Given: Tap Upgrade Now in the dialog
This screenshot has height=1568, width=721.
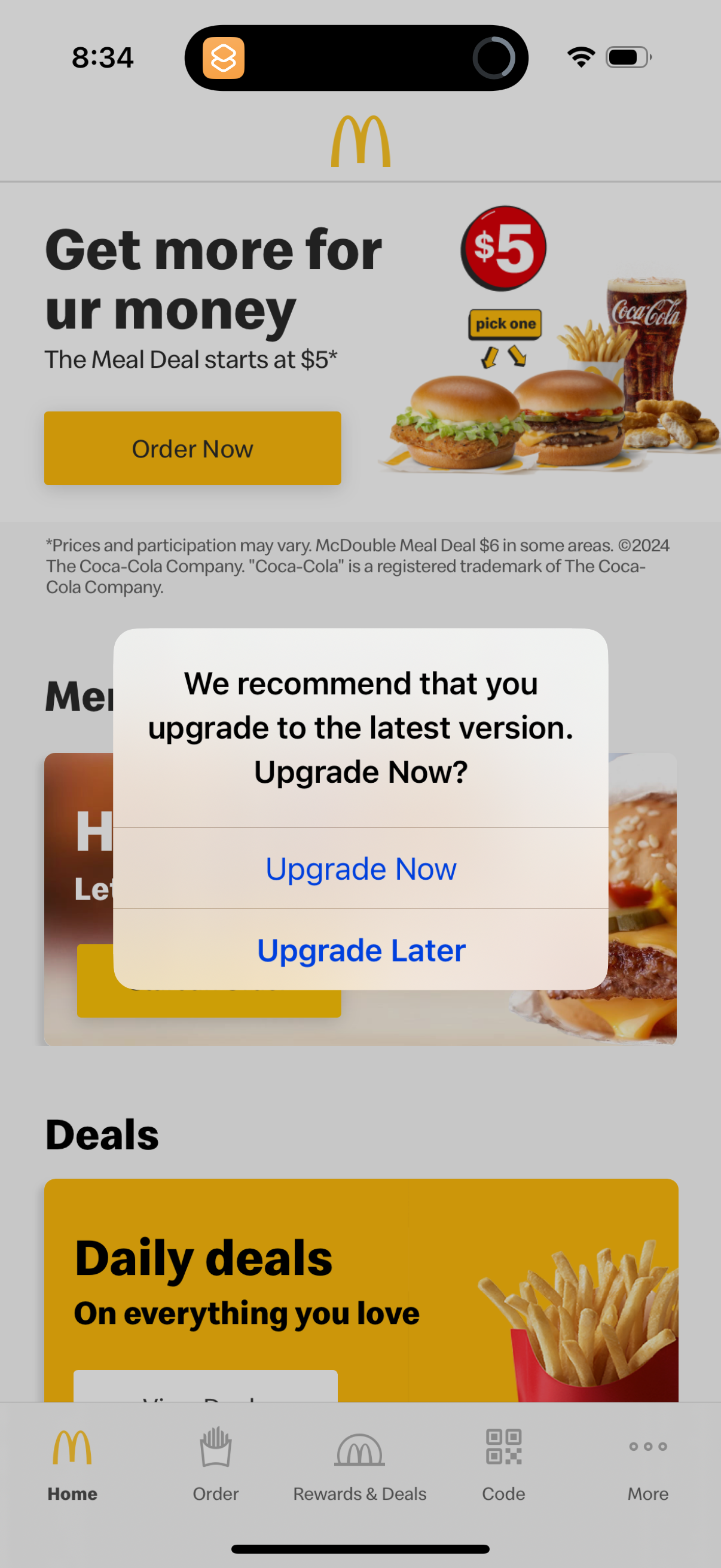Looking at the screenshot, I should click(361, 868).
